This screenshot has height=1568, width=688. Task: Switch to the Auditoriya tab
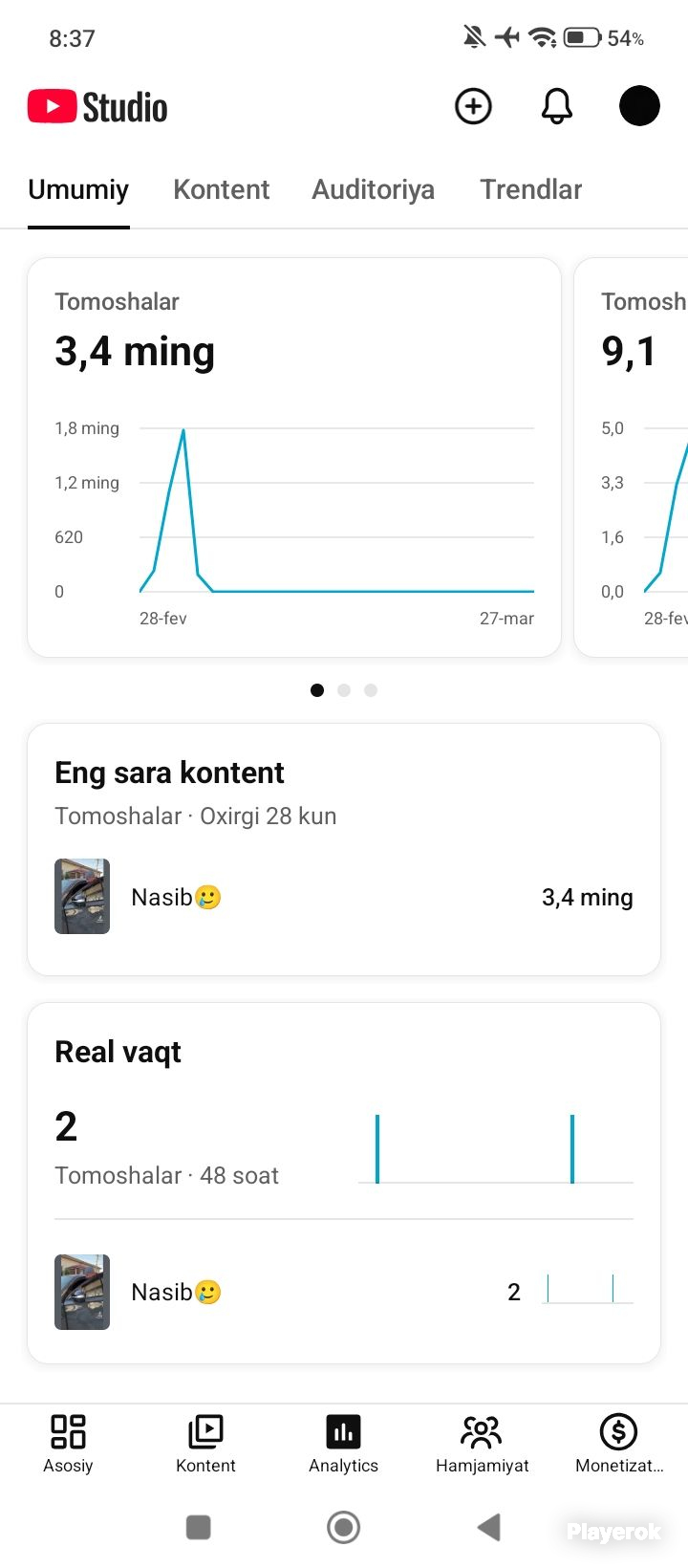coord(373,189)
